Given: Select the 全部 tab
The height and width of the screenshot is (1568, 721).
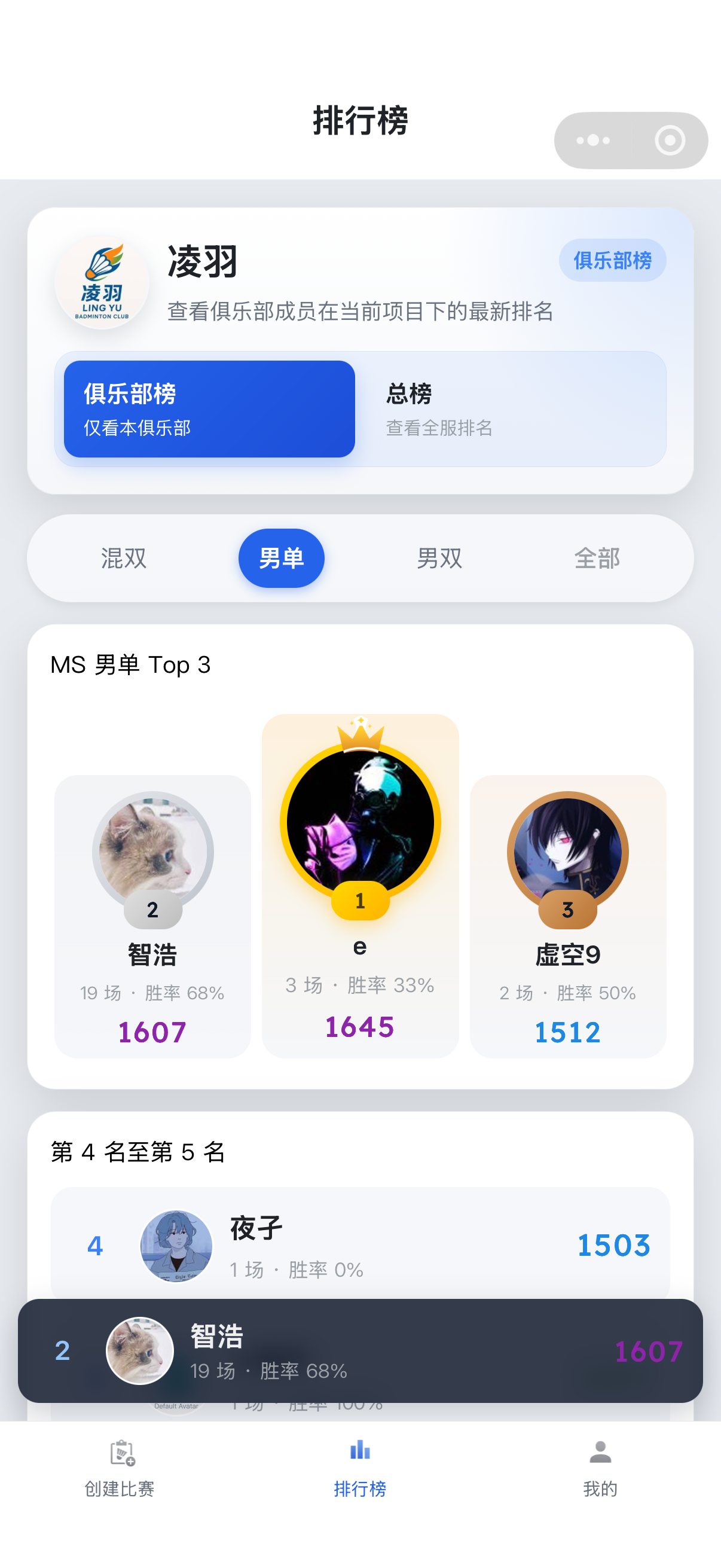Looking at the screenshot, I should (598, 558).
